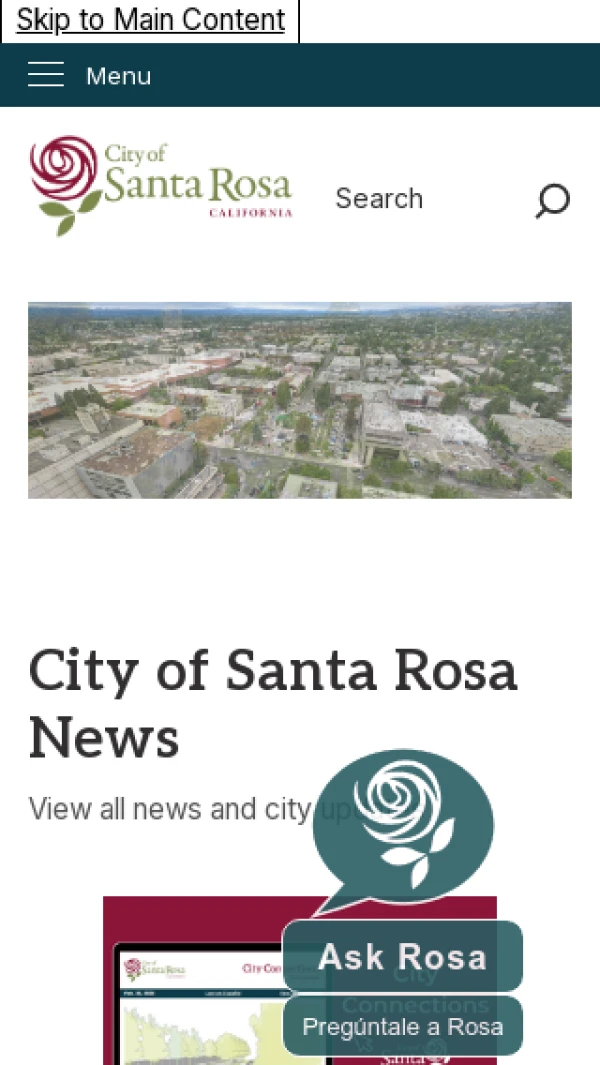Tap the magnifying glass search icon
Screen dimensions: 600x1065
552,200
